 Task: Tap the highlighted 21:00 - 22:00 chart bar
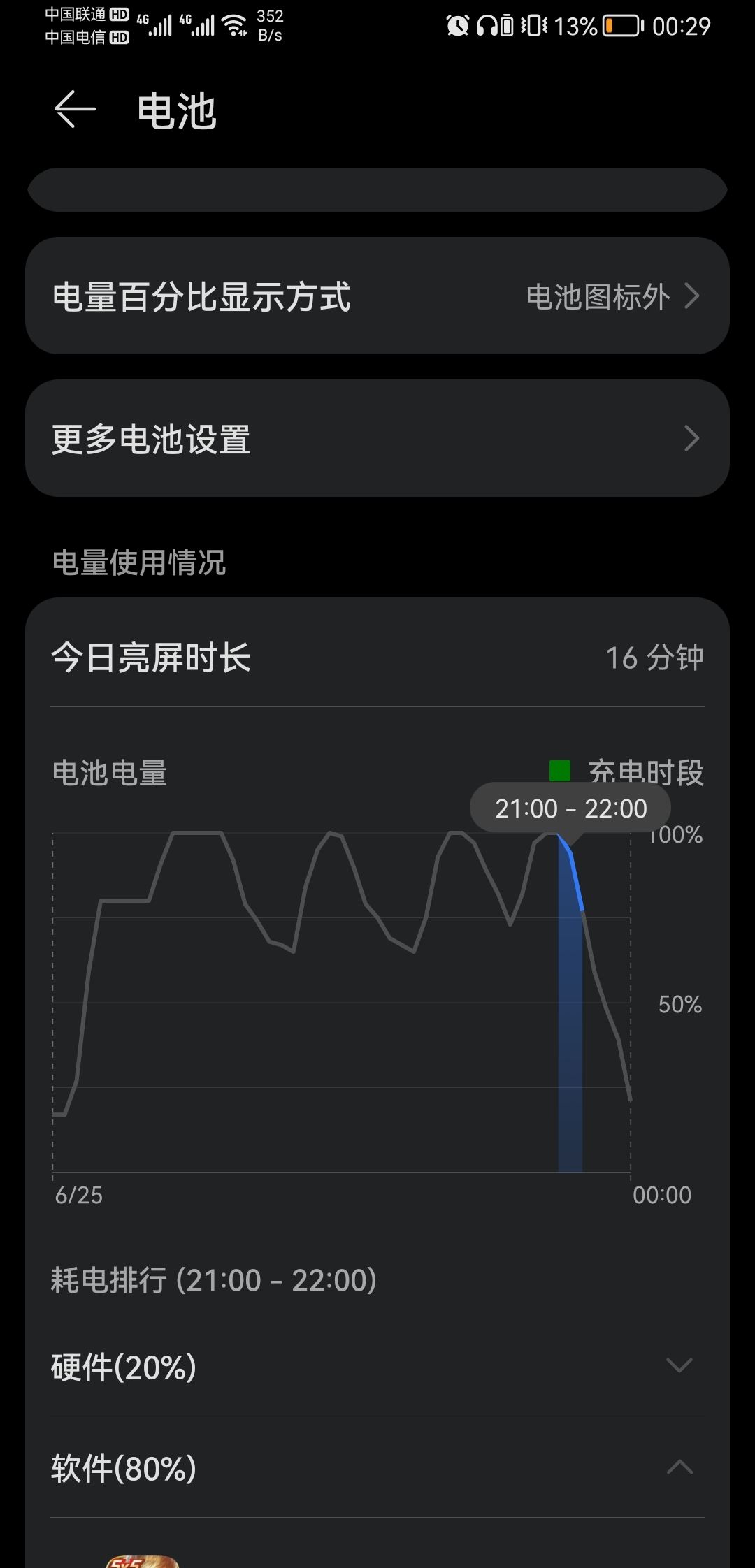click(x=570, y=1034)
